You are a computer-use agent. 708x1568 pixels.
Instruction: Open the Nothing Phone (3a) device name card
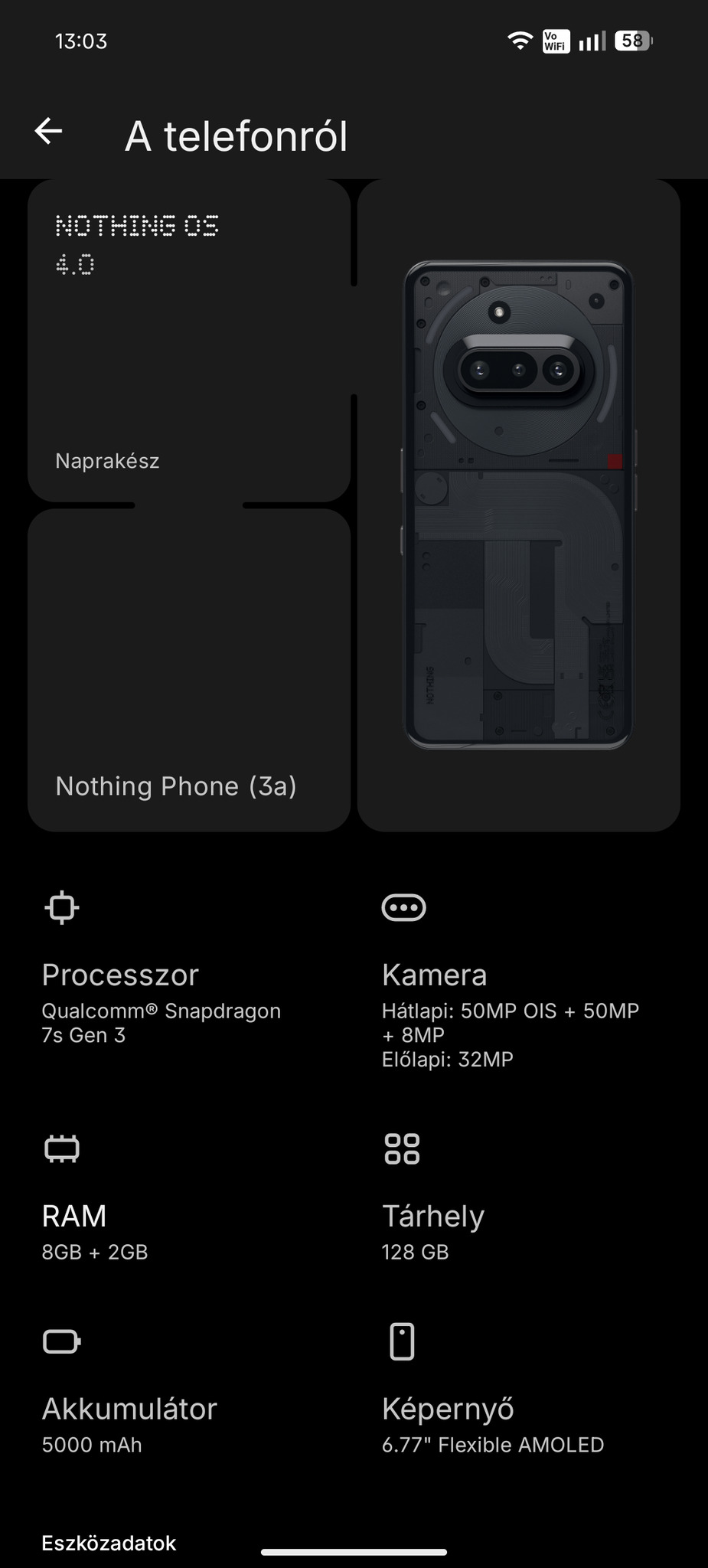click(188, 671)
